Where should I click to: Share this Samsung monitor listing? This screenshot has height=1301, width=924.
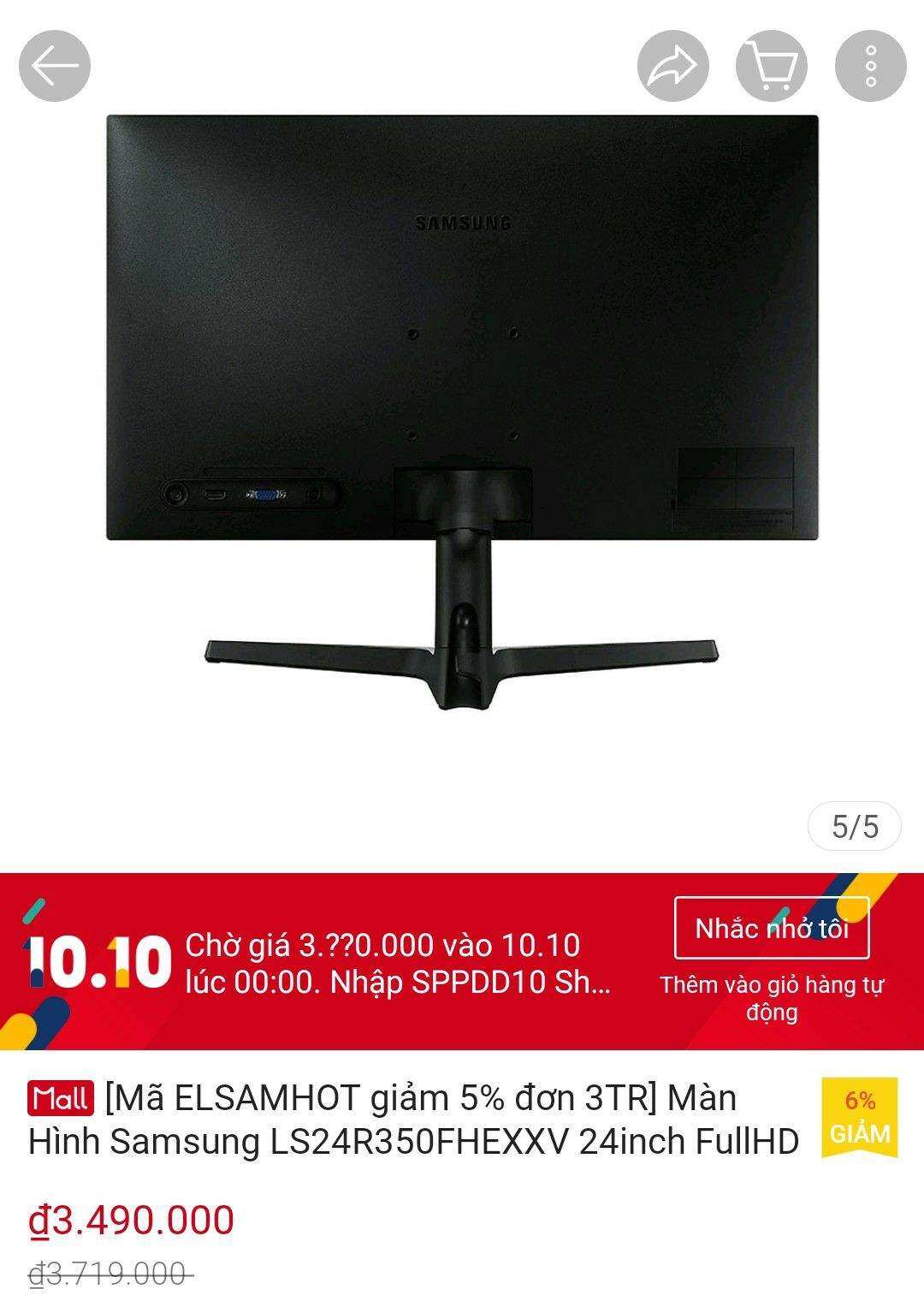coord(673,66)
